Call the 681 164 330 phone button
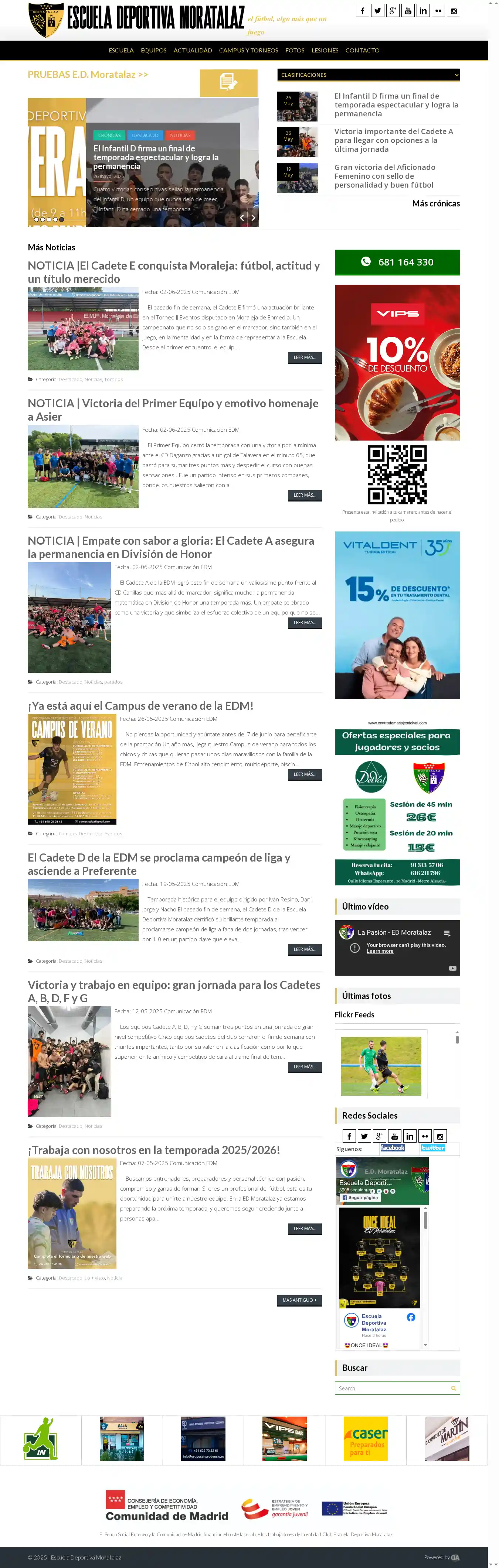499x1568 pixels. pyautogui.click(x=397, y=262)
